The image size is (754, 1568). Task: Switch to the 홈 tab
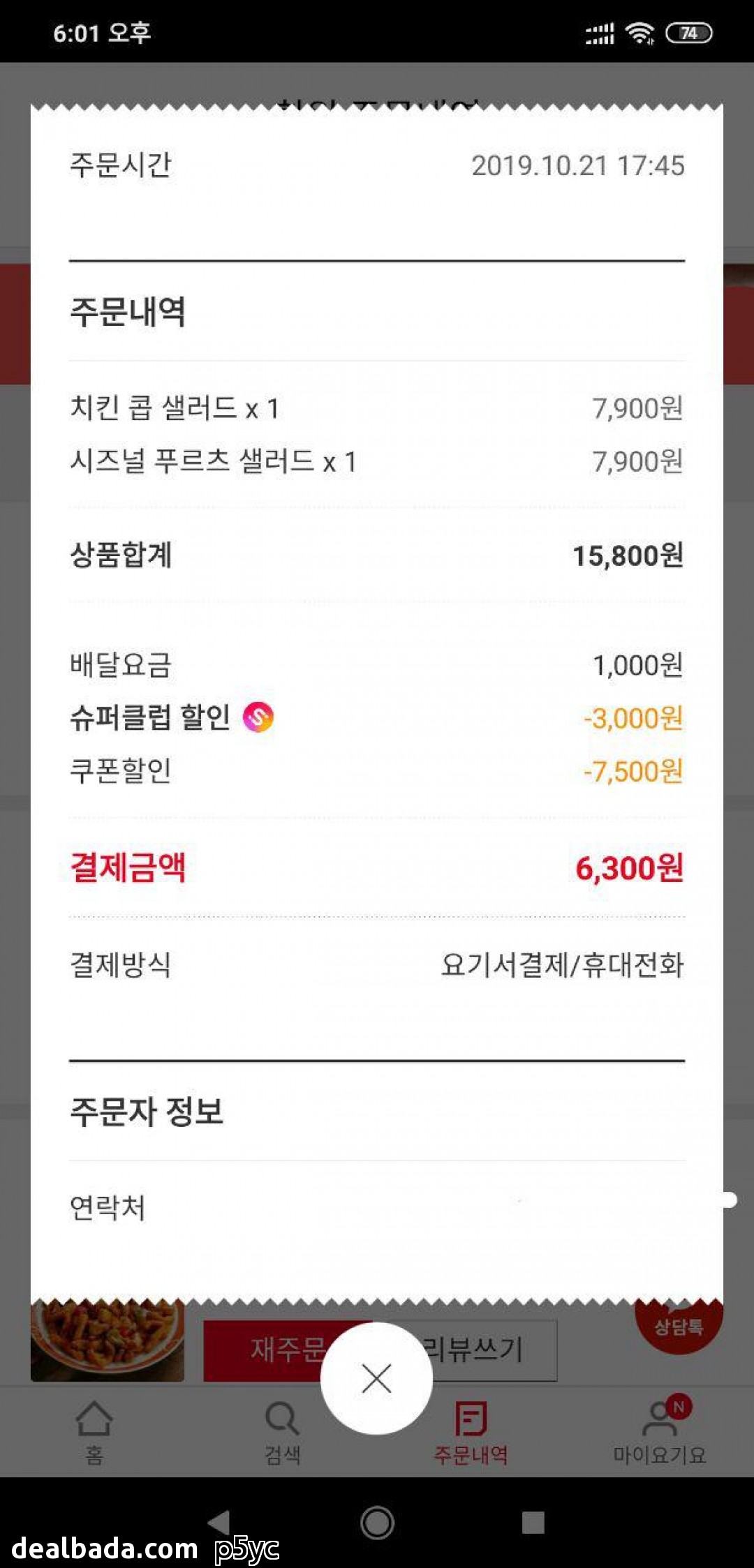coord(94,1432)
